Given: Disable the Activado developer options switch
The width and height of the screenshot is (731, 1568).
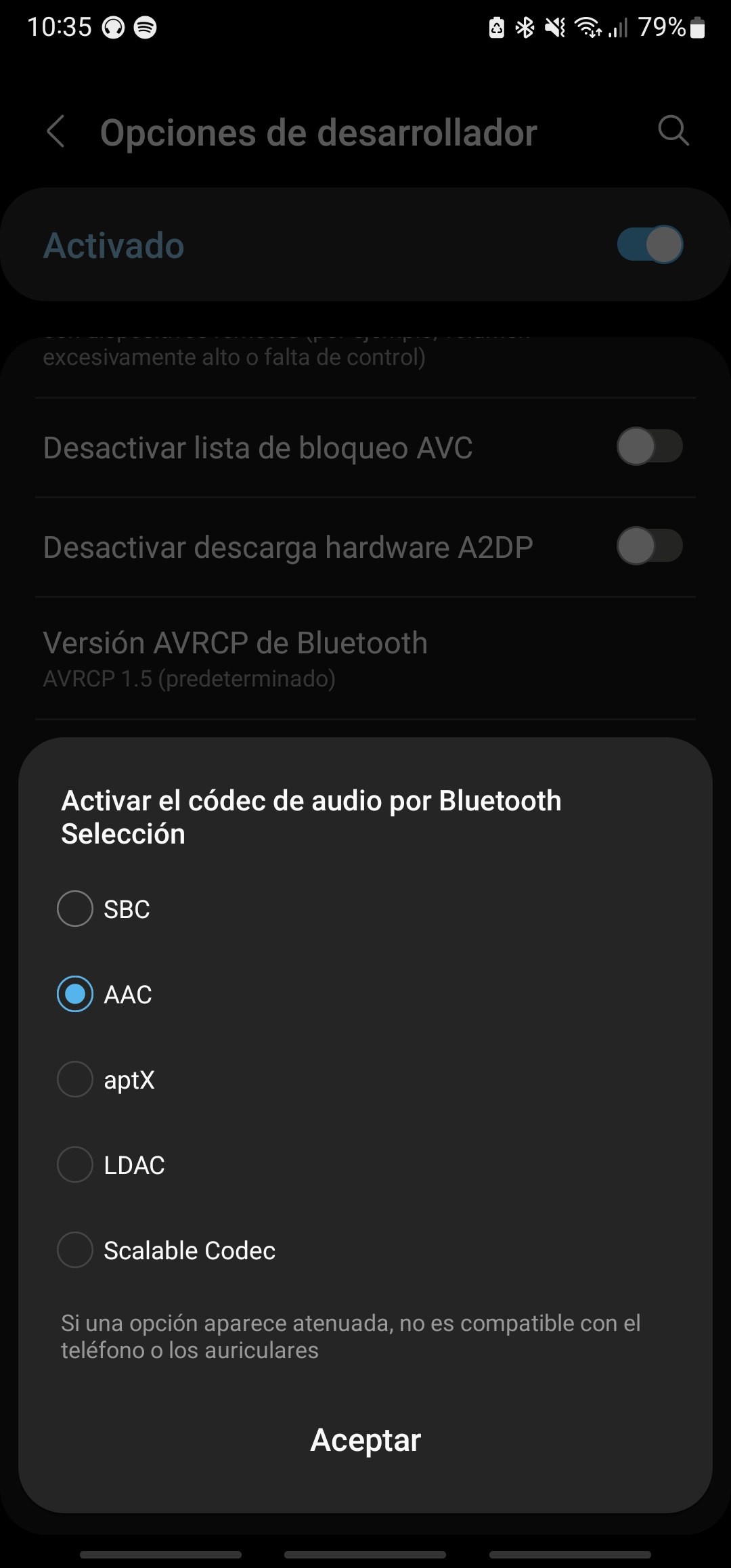Looking at the screenshot, I should click(x=648, y=244).
